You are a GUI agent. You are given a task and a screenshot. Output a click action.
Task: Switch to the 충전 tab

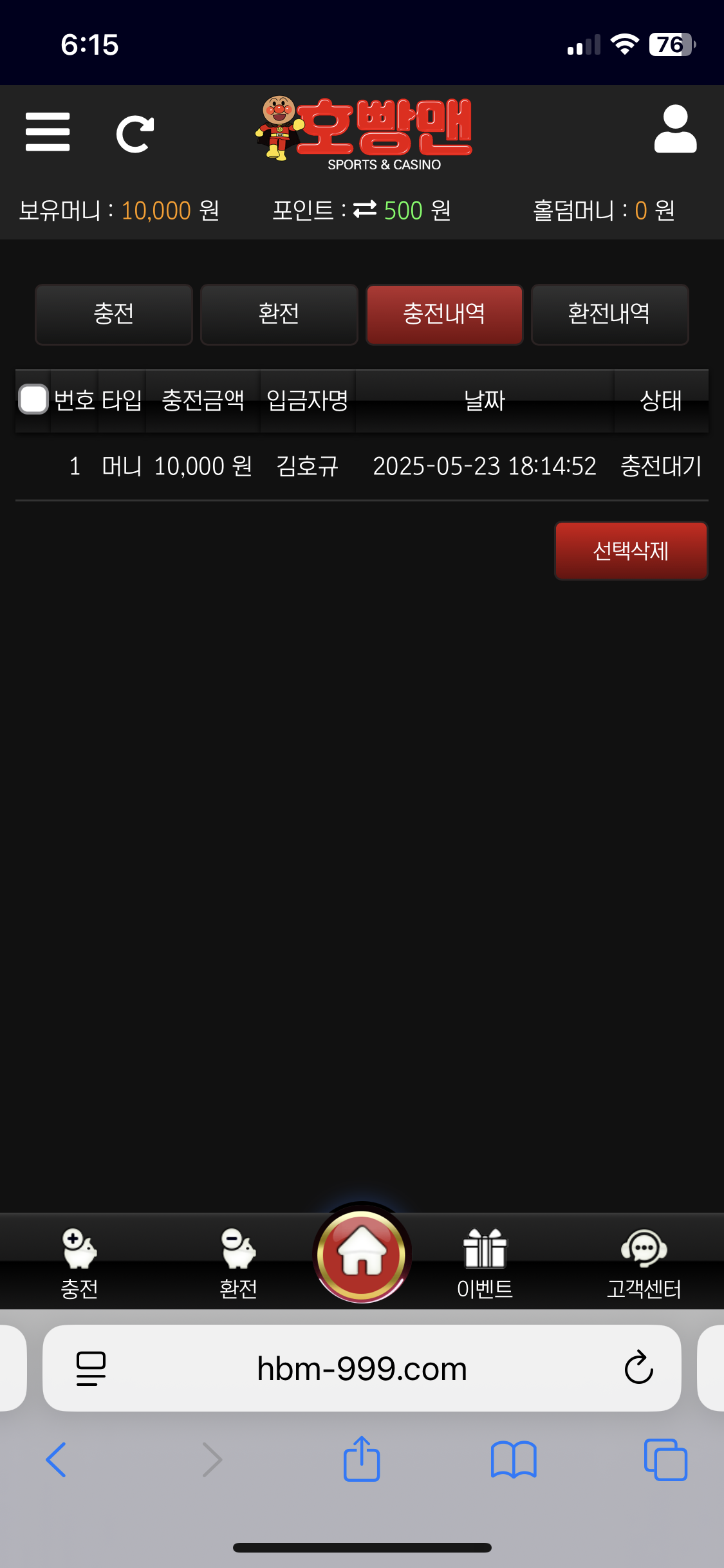(114, 314)
